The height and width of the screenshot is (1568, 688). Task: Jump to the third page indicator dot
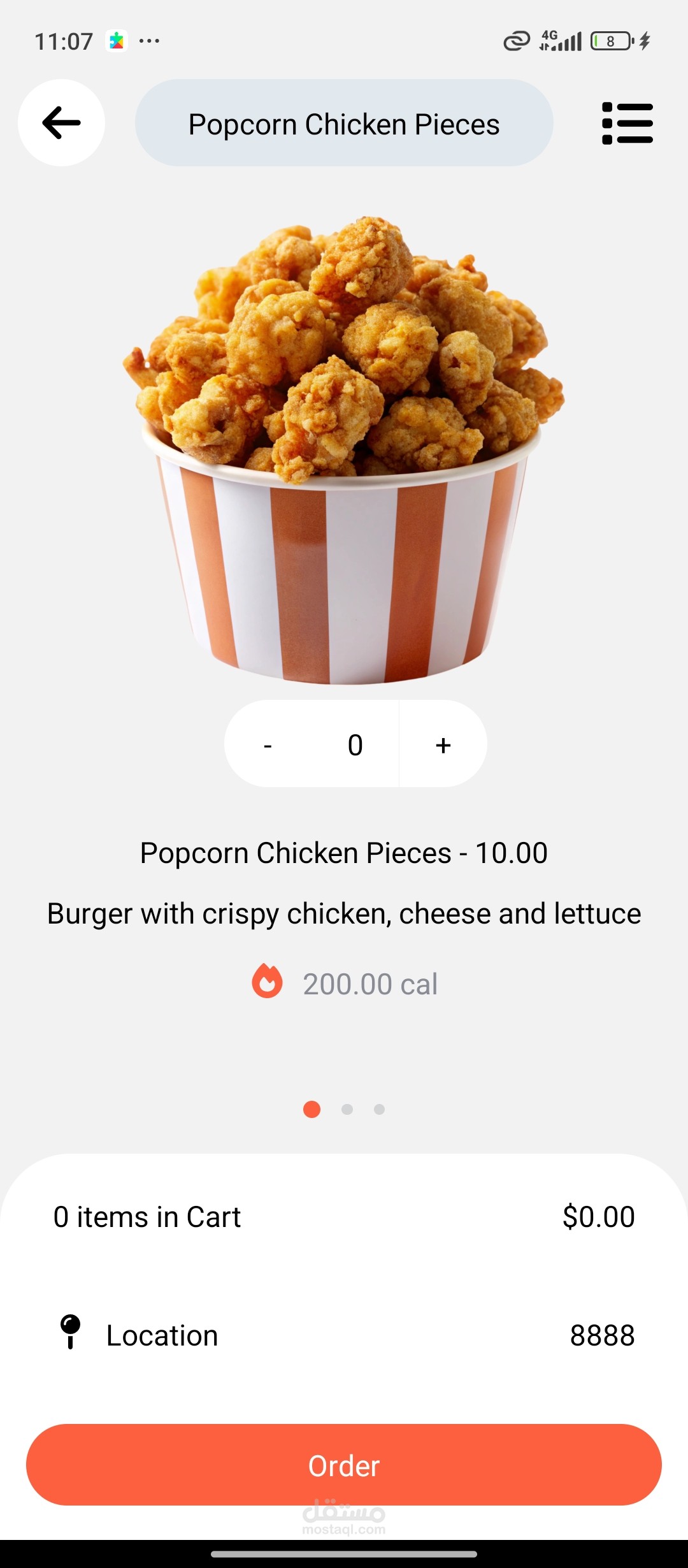(x=379, y=1110)
